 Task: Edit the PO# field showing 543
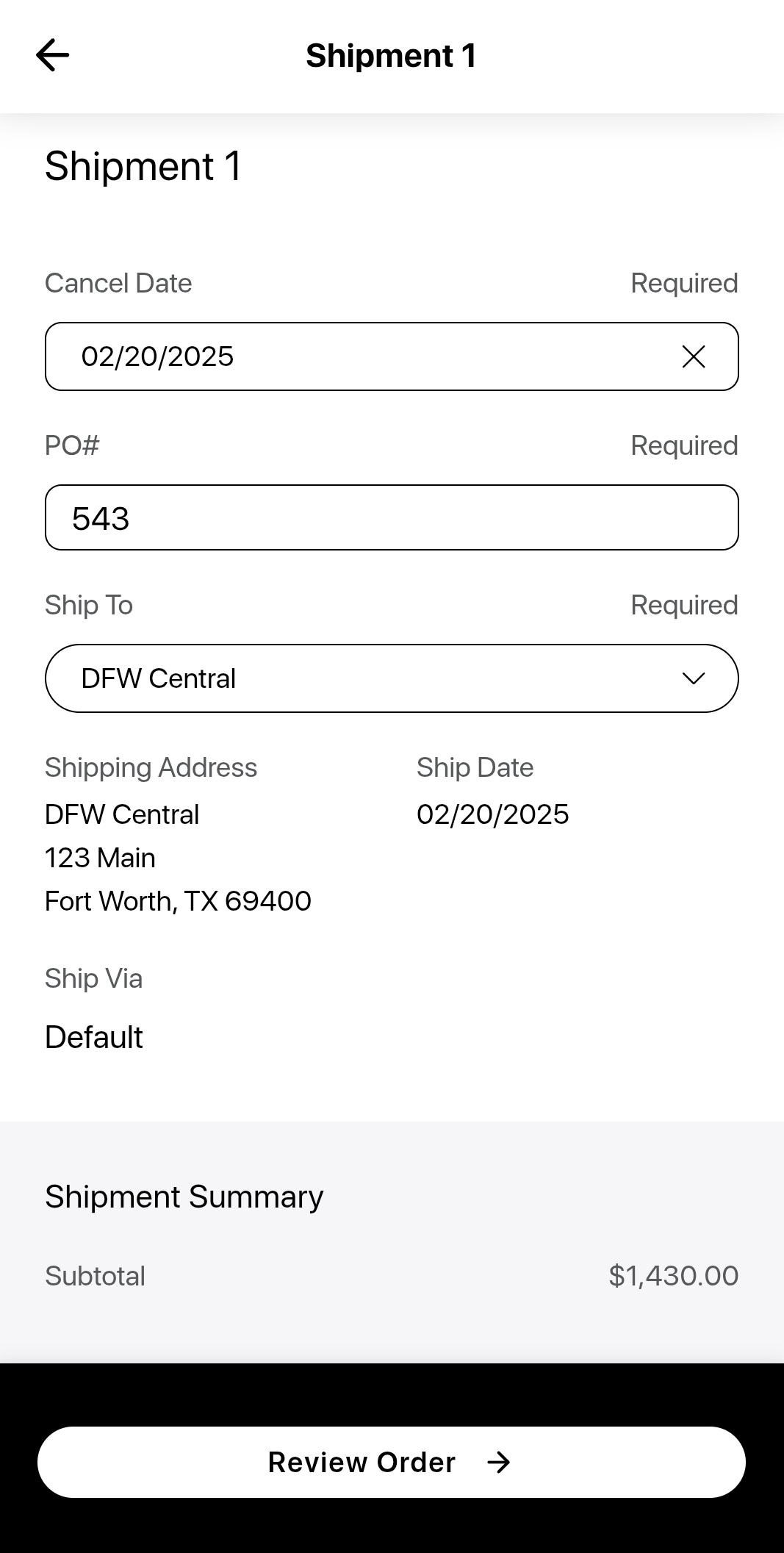pyautogui.click(x=391, y=517)
